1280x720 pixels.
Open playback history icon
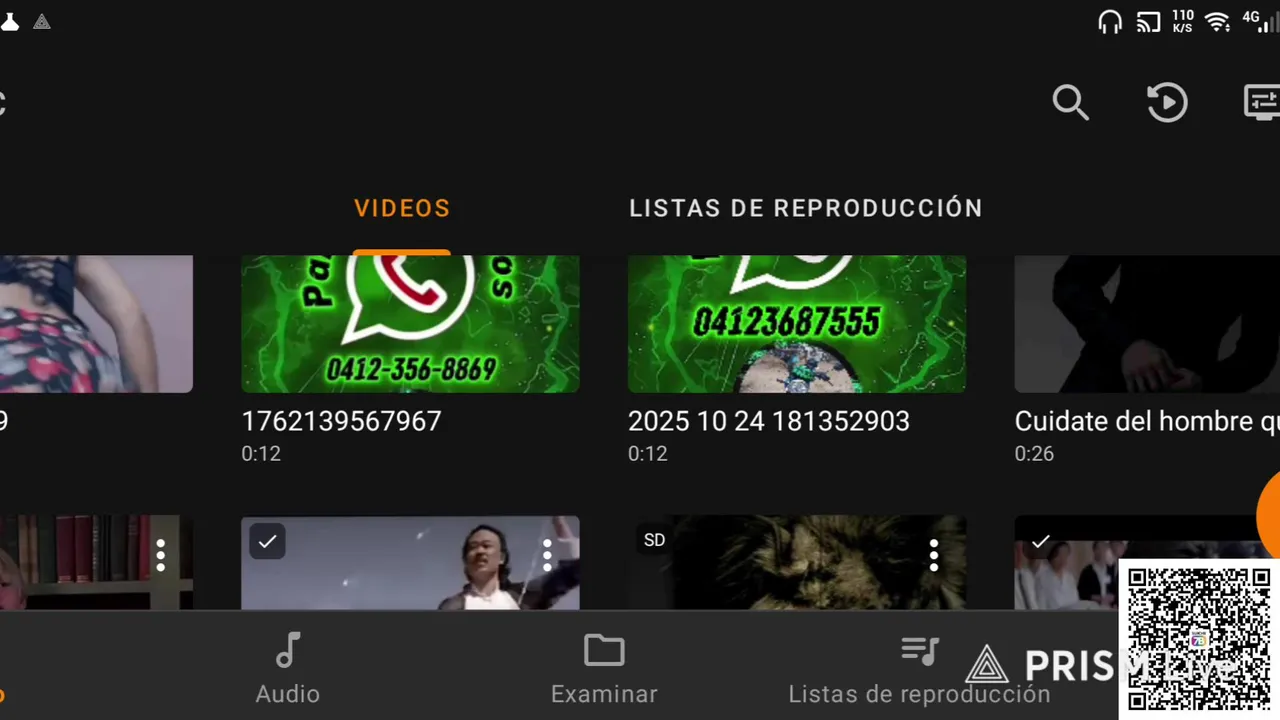pyautogui.click(x=1167, y=102)
